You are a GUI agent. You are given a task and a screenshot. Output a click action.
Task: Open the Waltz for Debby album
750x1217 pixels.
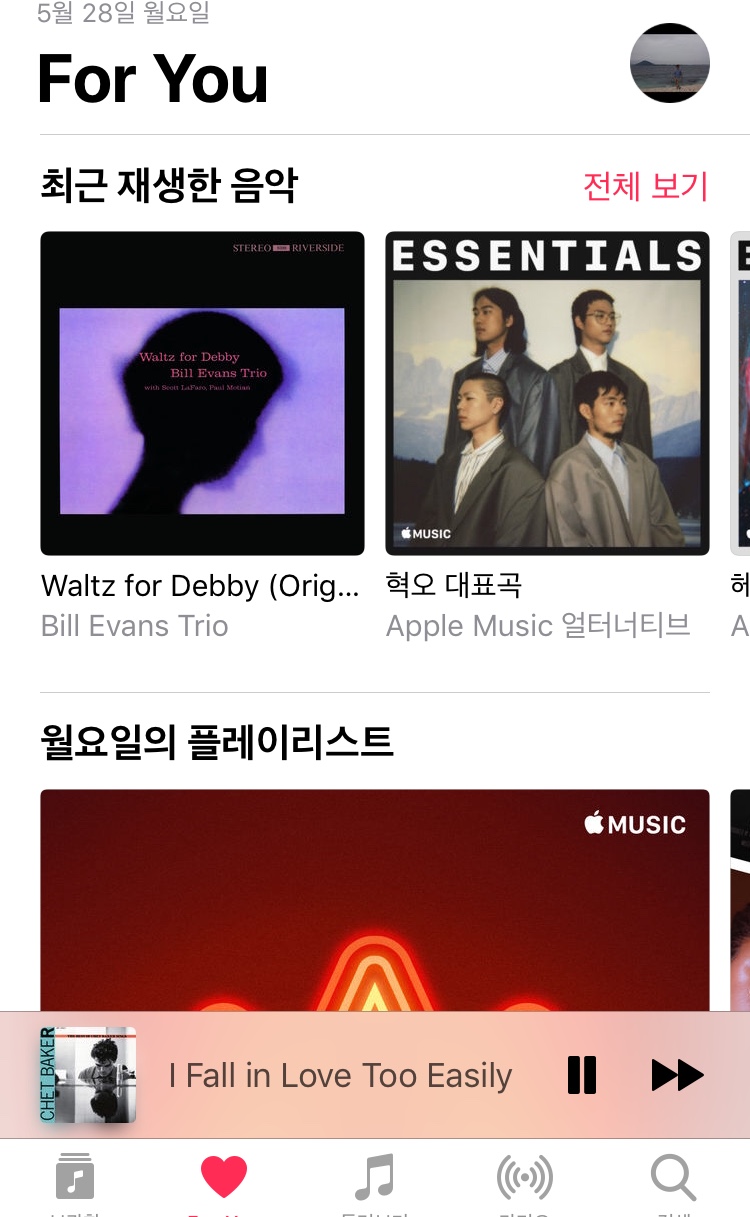click(202, 392)
